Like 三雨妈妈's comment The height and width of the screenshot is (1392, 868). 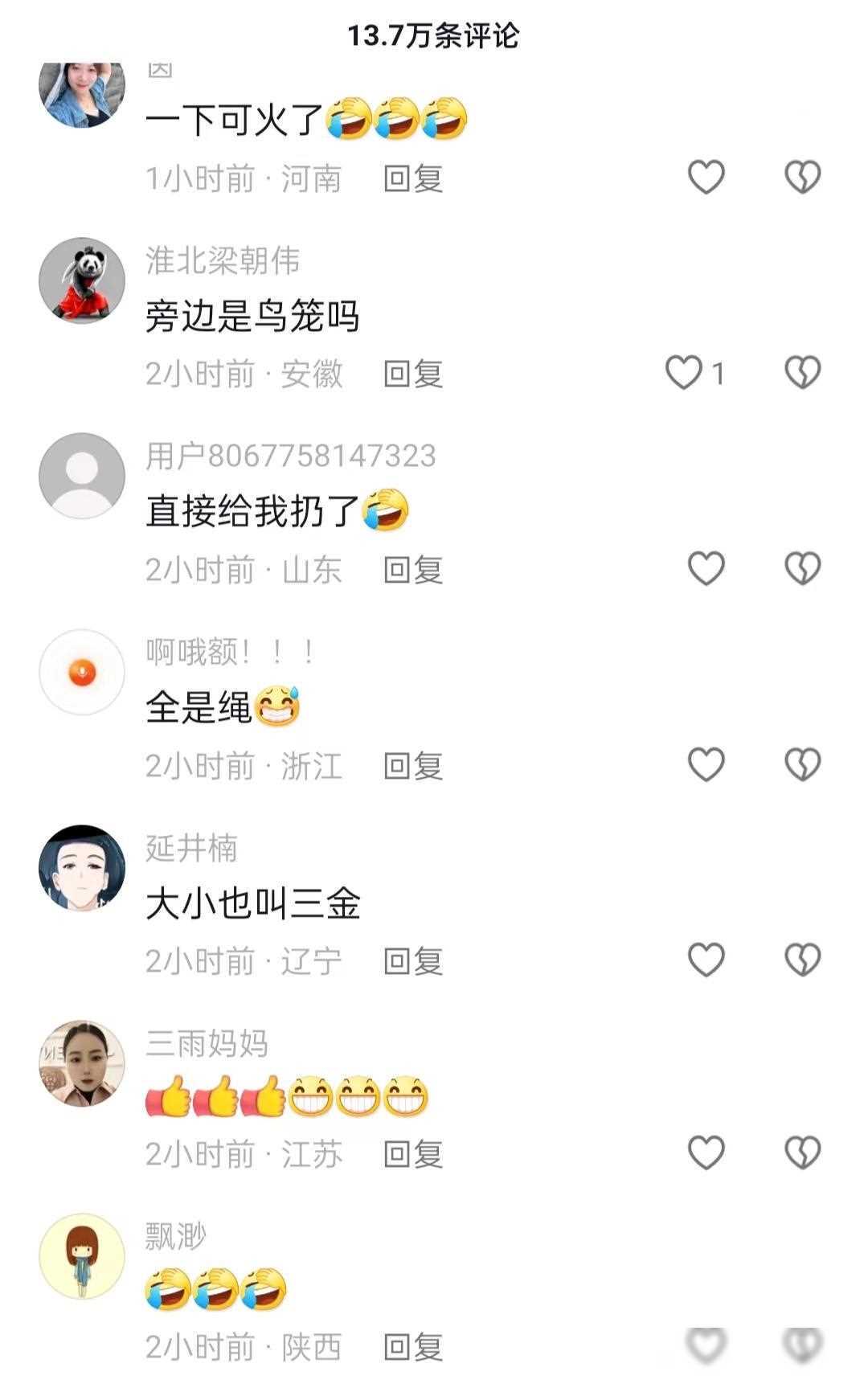(706, 1153)
